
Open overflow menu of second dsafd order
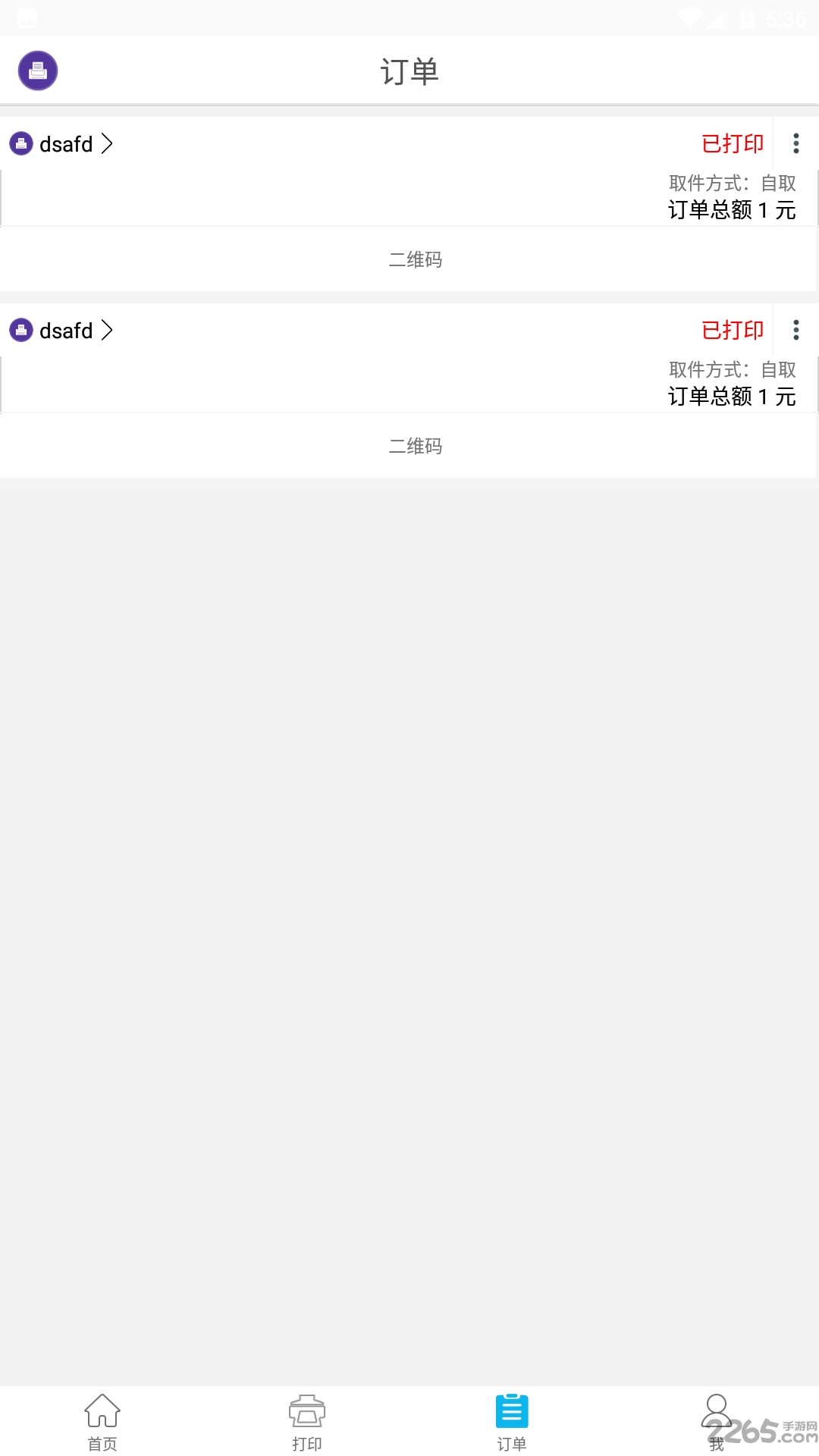point(795,330)
